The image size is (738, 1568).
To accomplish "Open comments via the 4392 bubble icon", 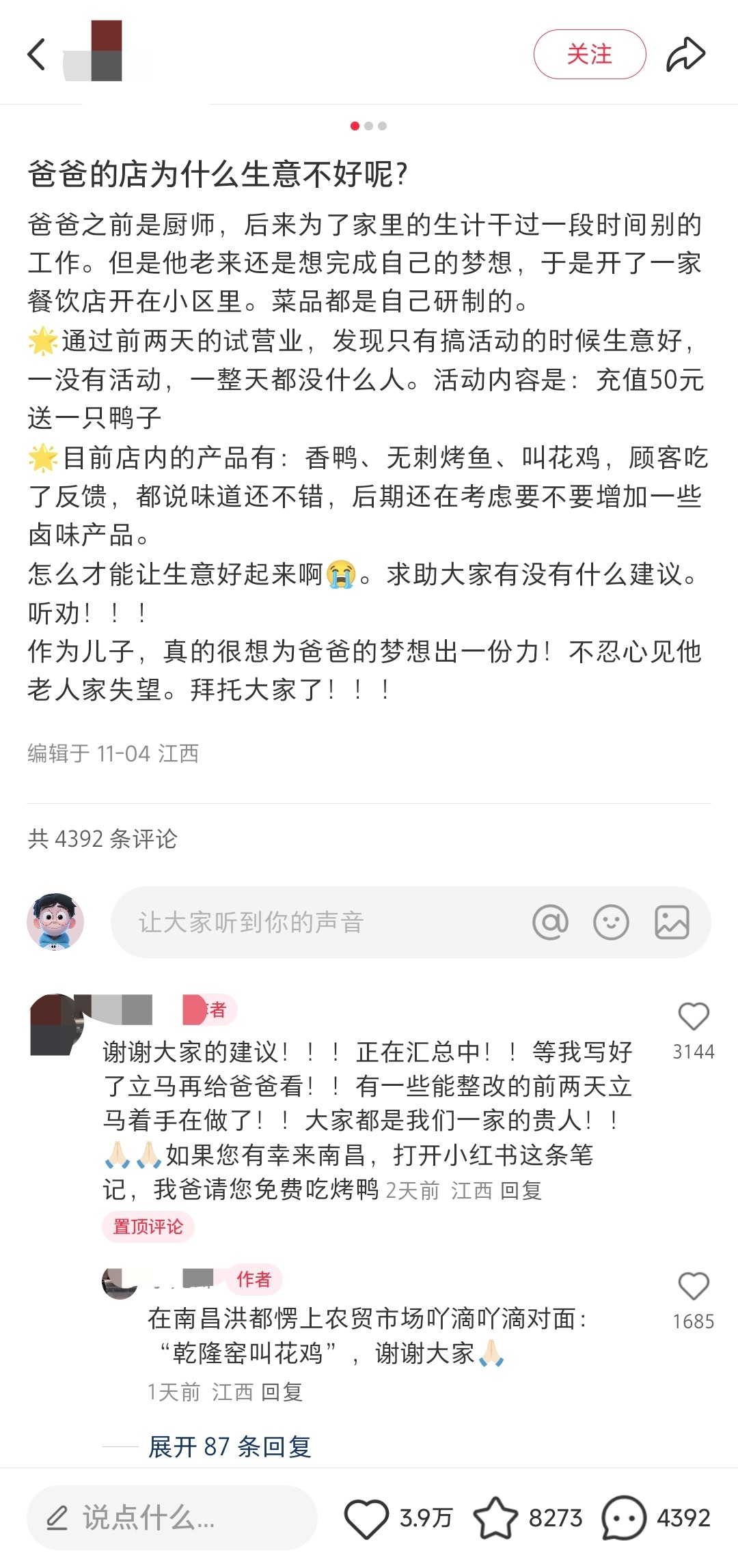I will (623, 1517).
